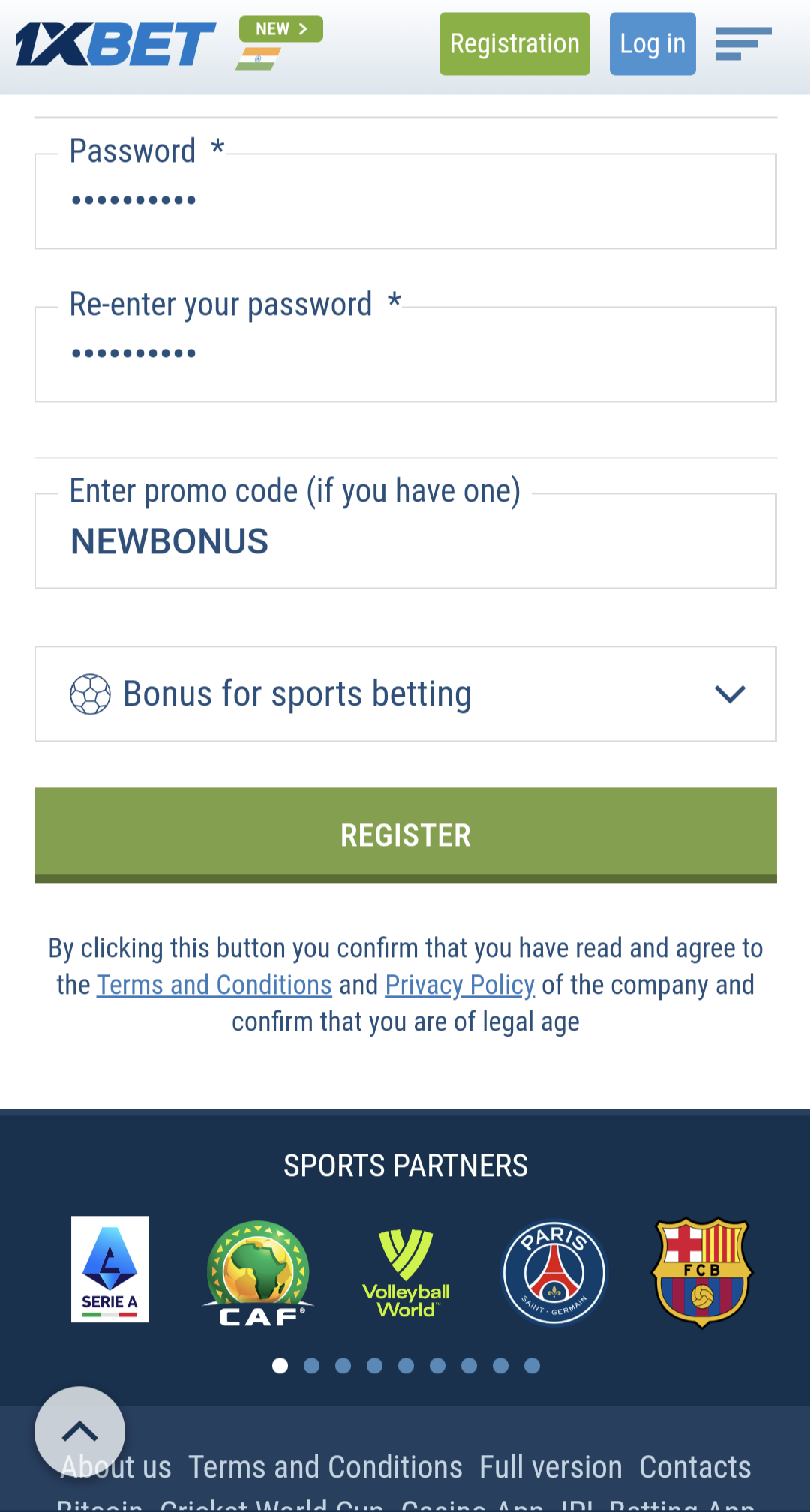Expand the Bonus for sports betting dropdown
810x1512 pixels.
tap(405, 694)
